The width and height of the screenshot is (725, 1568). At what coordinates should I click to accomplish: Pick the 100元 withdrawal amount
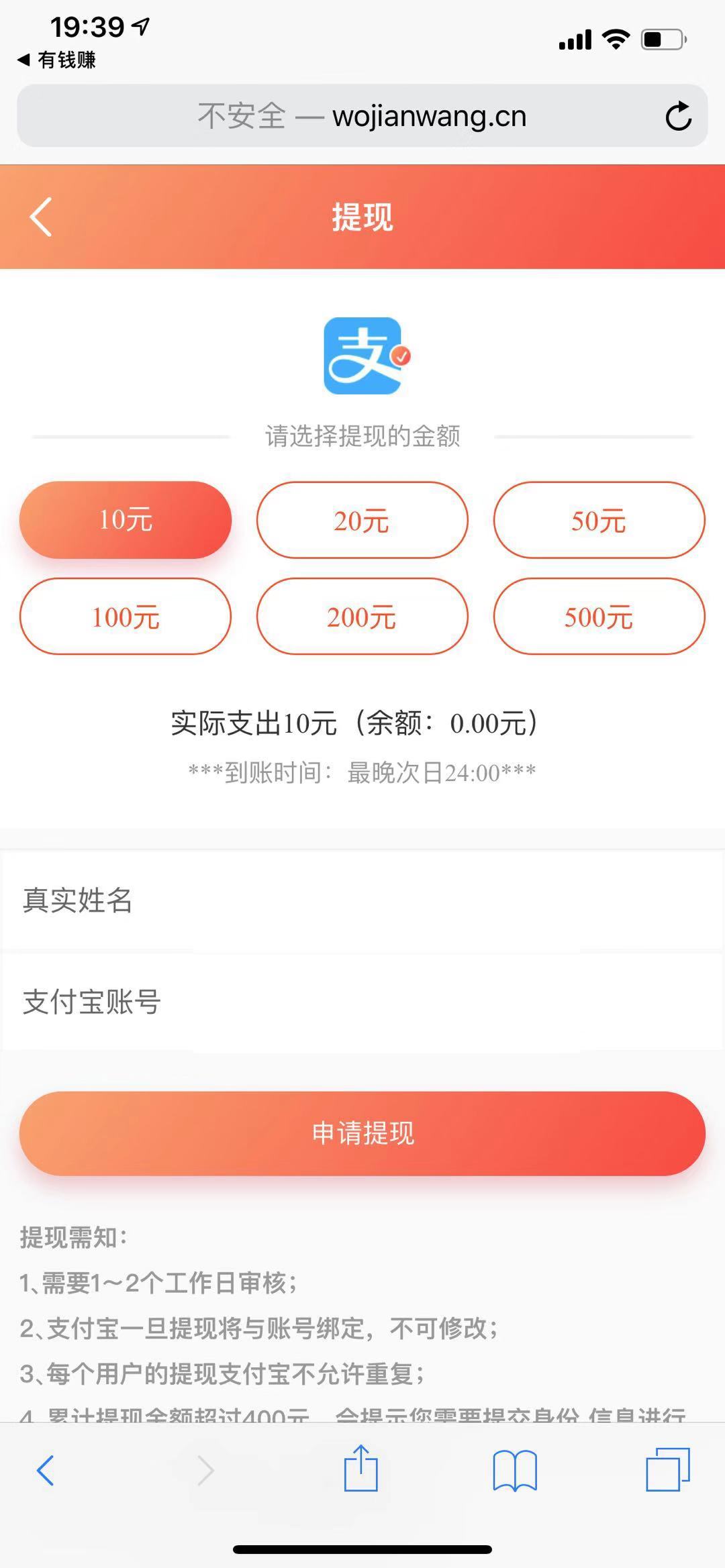coord(126,617)
